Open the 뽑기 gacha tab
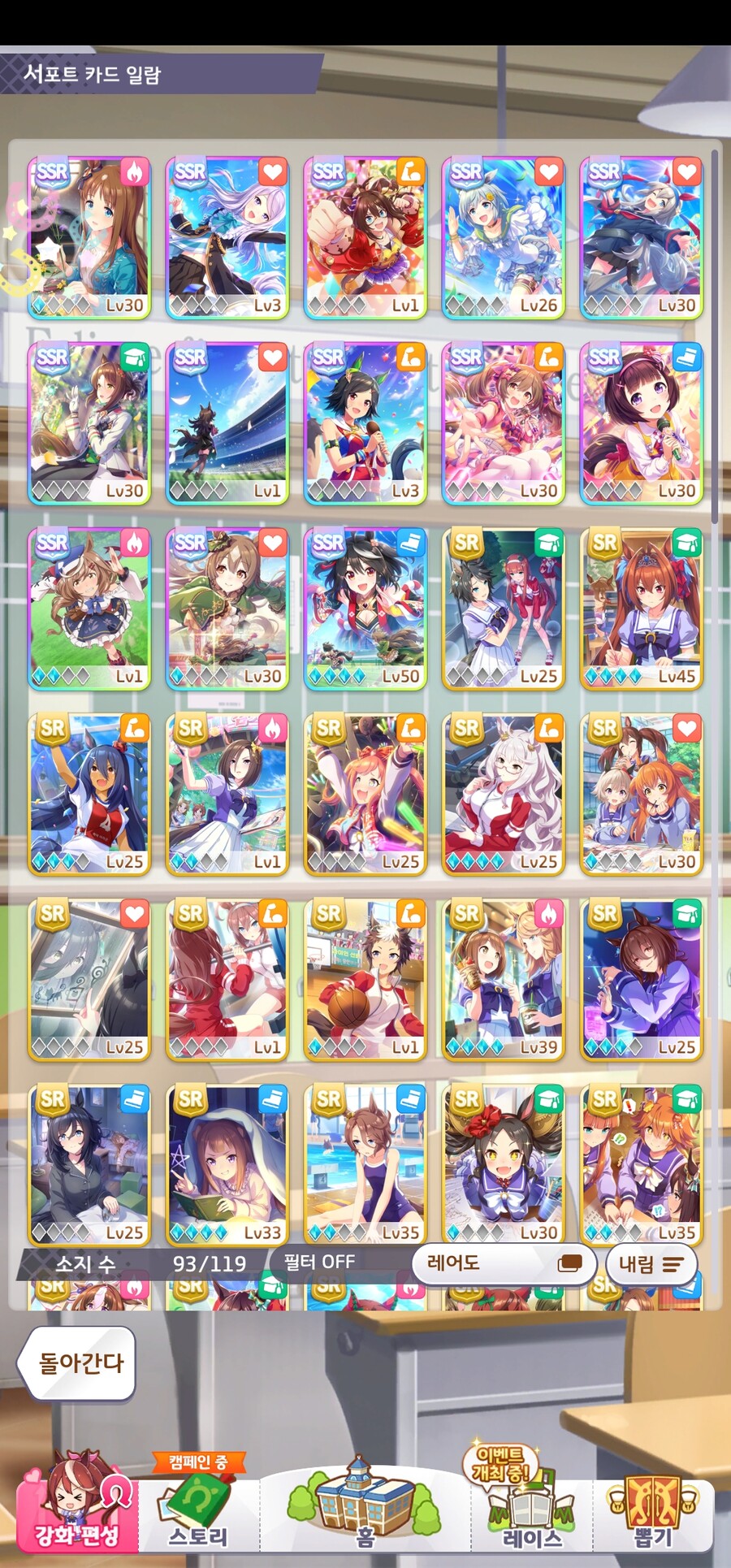Viewport: 731px width, 1568px height. tap(653, 1510)
